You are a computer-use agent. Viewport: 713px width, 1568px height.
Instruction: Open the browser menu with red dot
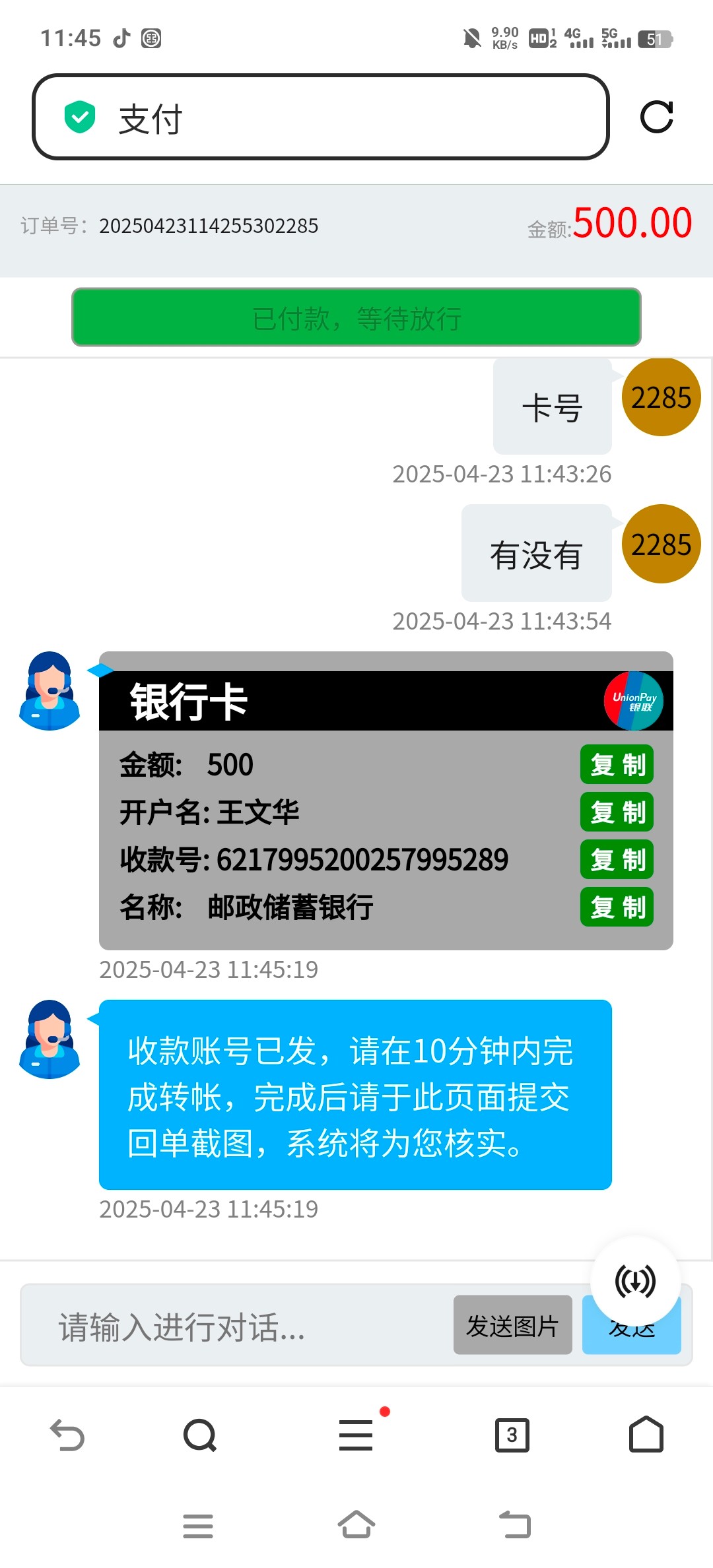[356, 1435]
